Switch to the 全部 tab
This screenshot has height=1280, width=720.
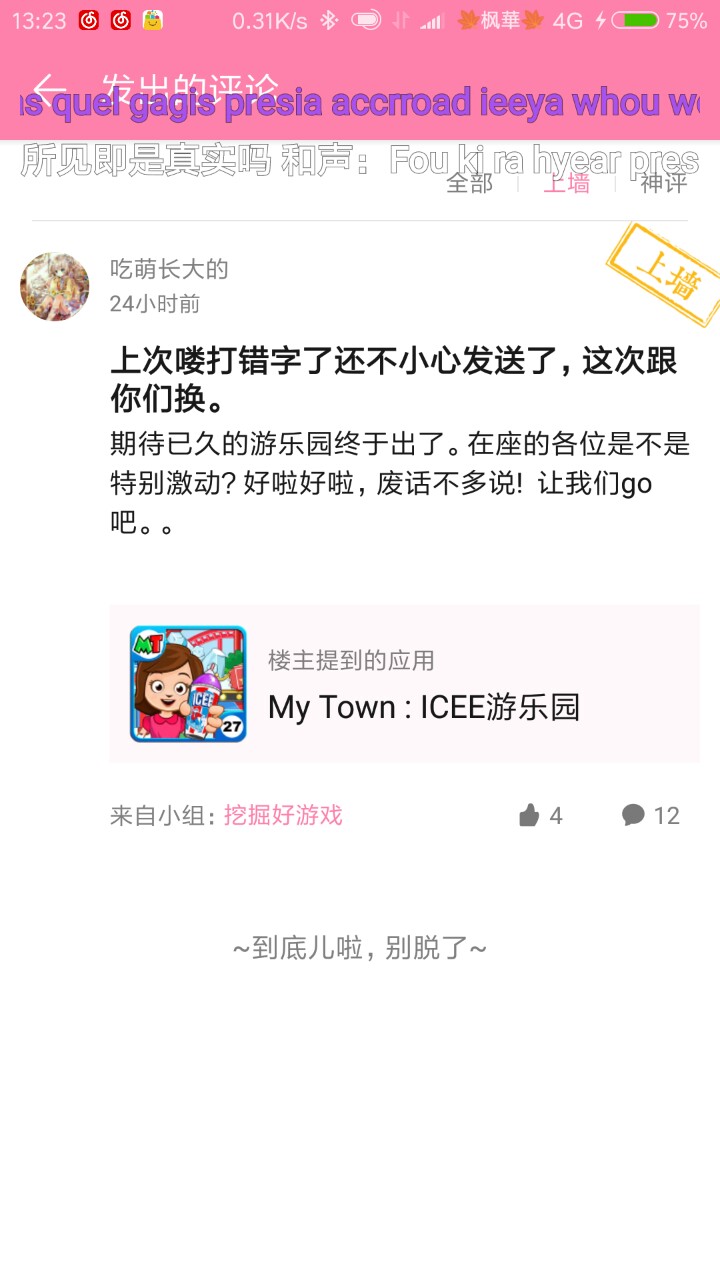(x=469, y=183)
